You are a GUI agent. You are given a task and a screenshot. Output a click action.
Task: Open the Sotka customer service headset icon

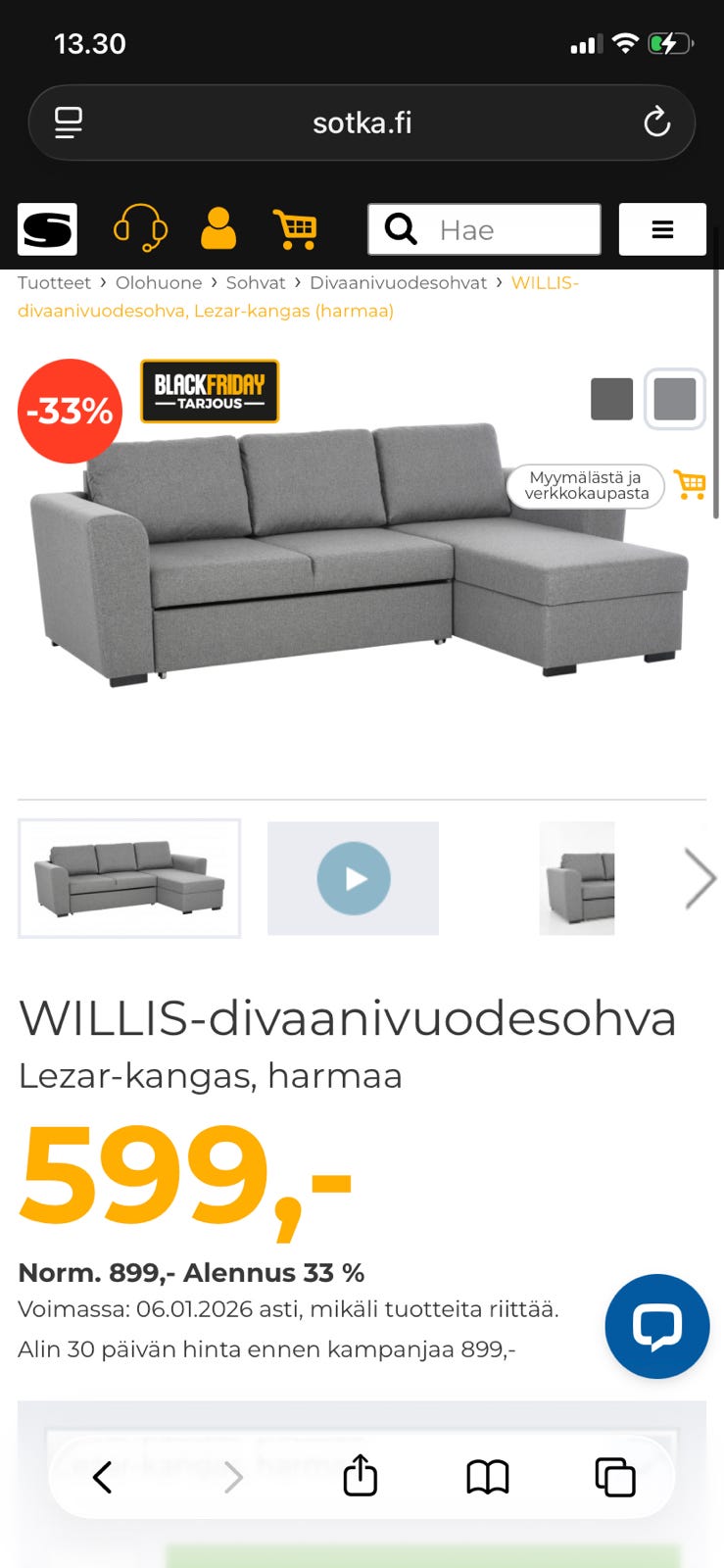139,229
